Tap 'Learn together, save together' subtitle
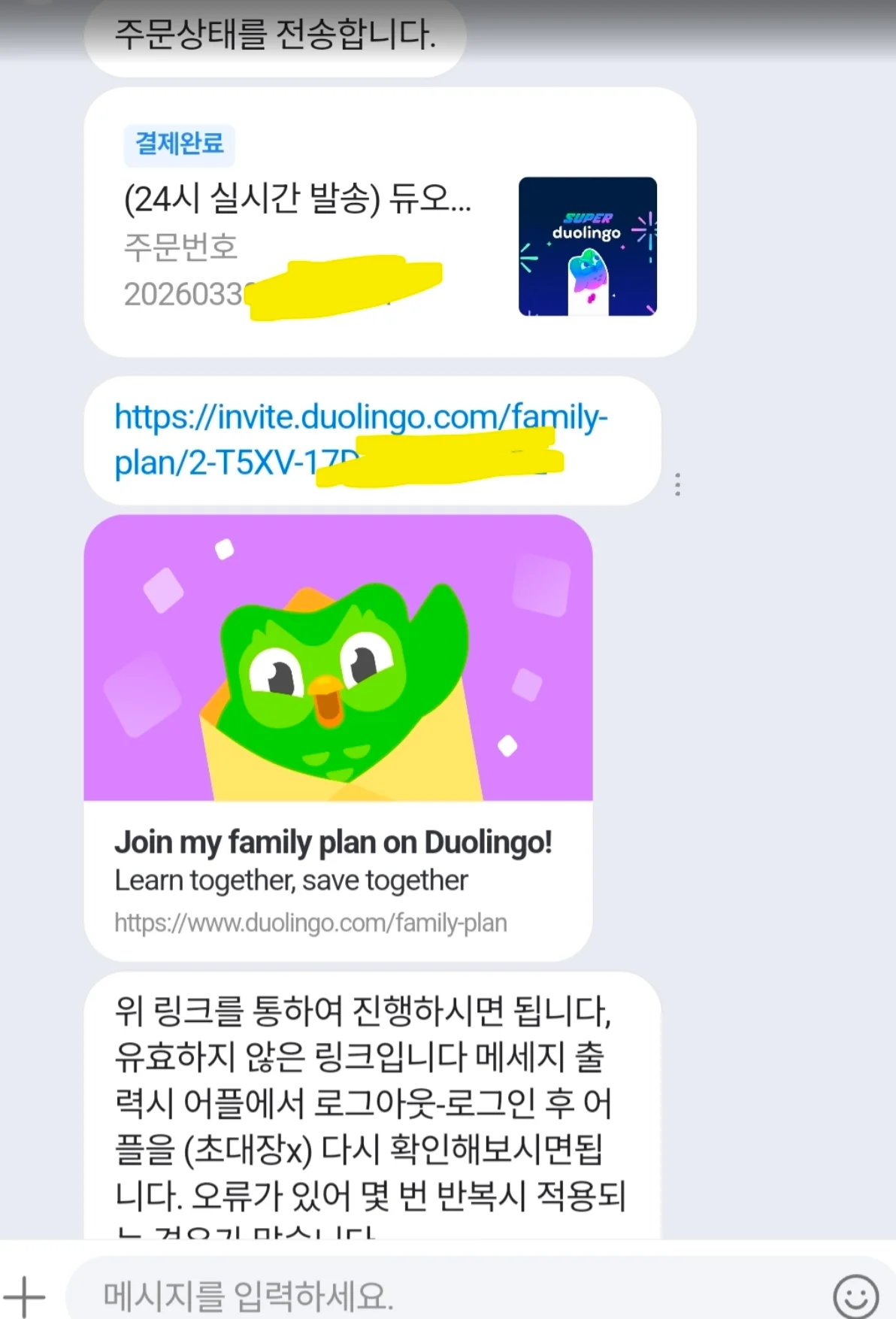This screenshot has height=1319, width=896. 290,880
